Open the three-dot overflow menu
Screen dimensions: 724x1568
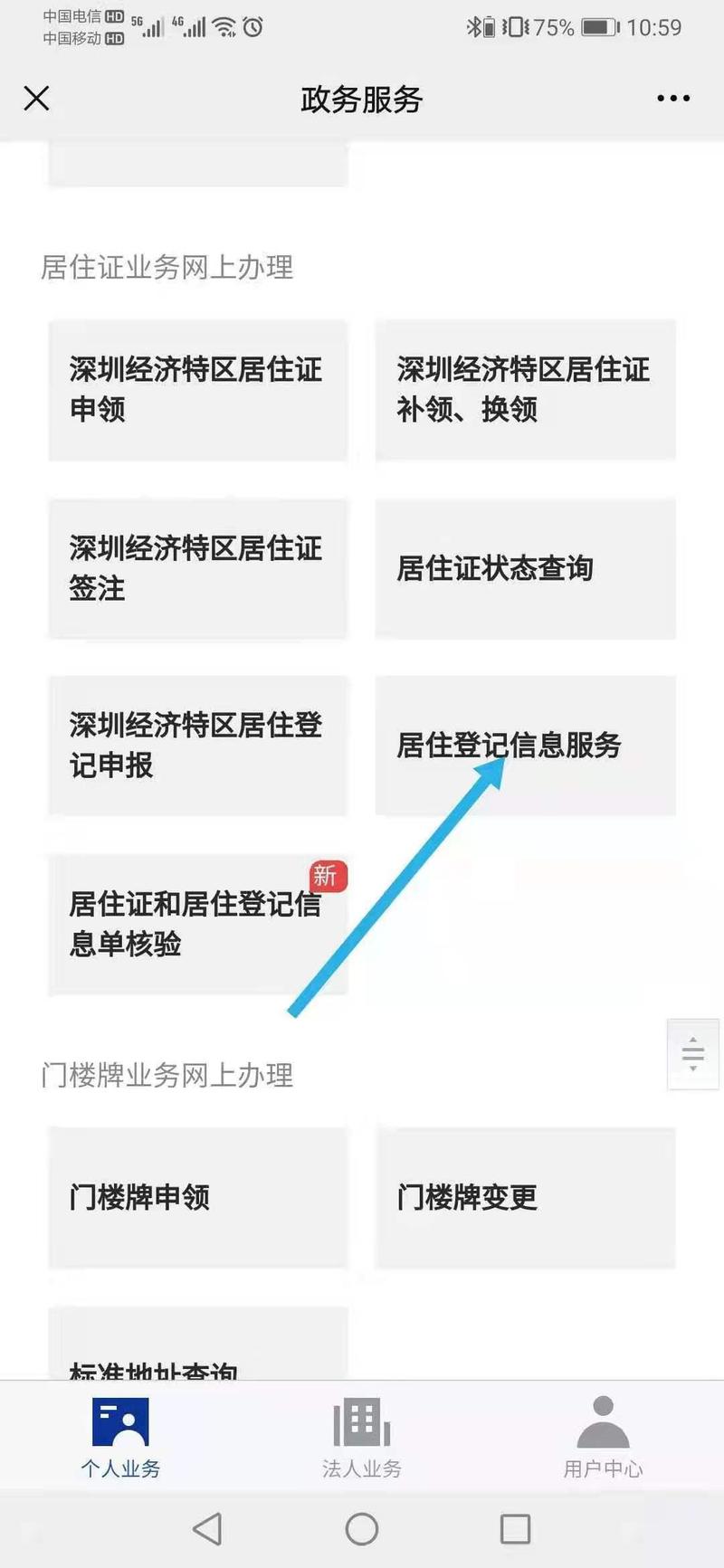673,99
